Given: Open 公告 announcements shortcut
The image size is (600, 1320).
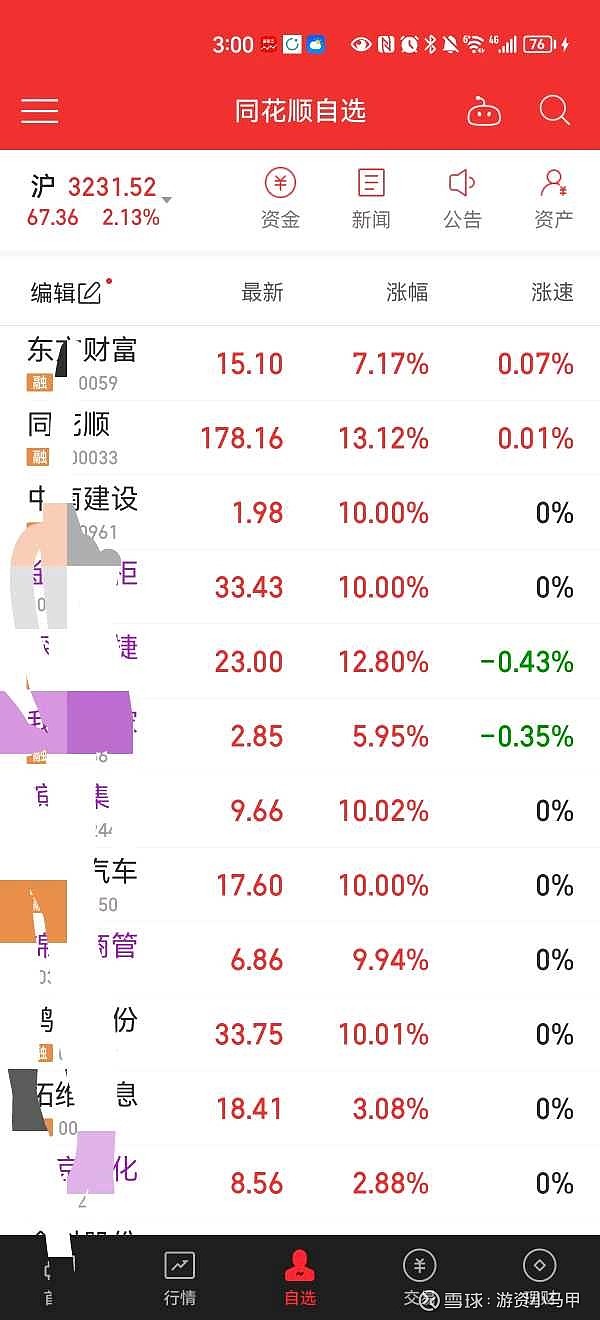Looking at the screenshot, I should [462, 199].
